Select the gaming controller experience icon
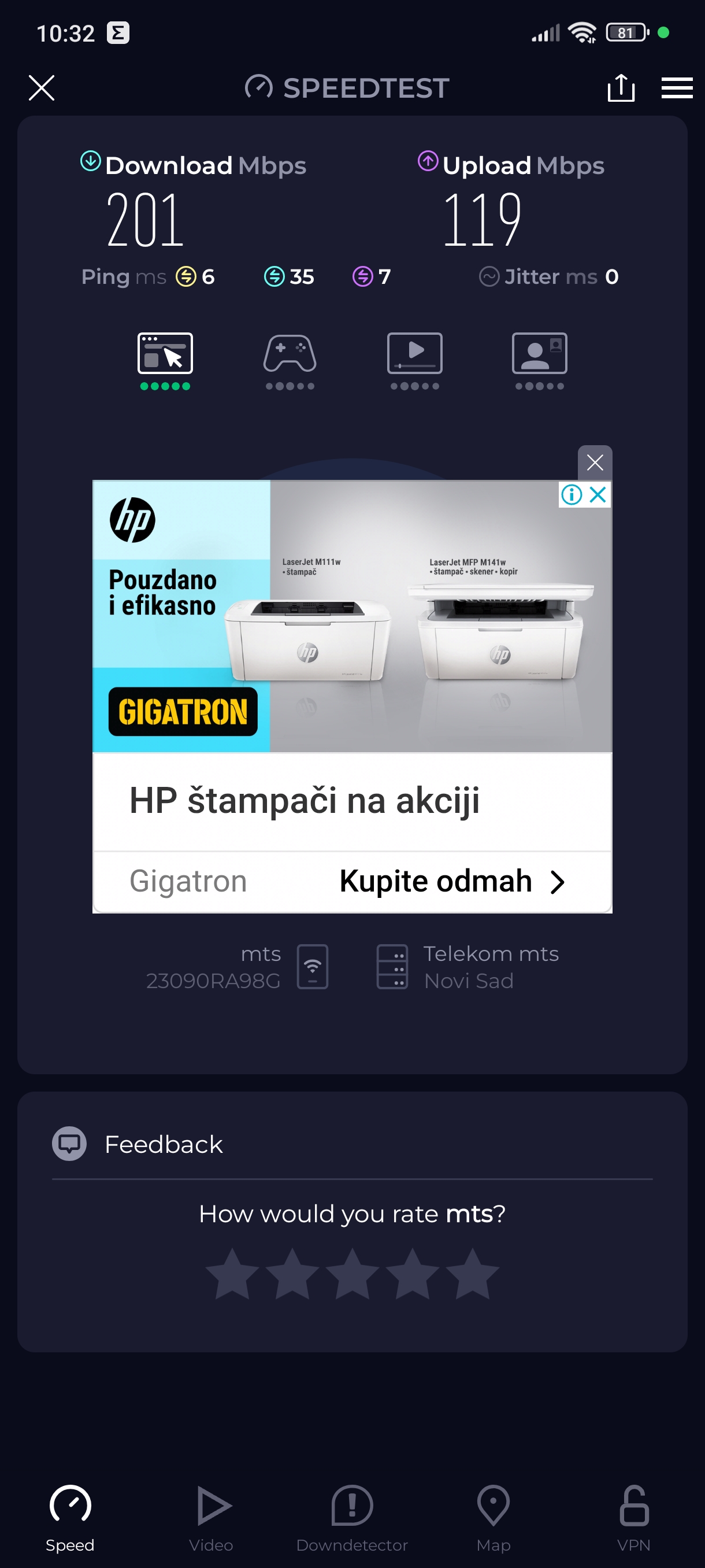The width and height of the screenshot is (705, 1568). point(290,354)
